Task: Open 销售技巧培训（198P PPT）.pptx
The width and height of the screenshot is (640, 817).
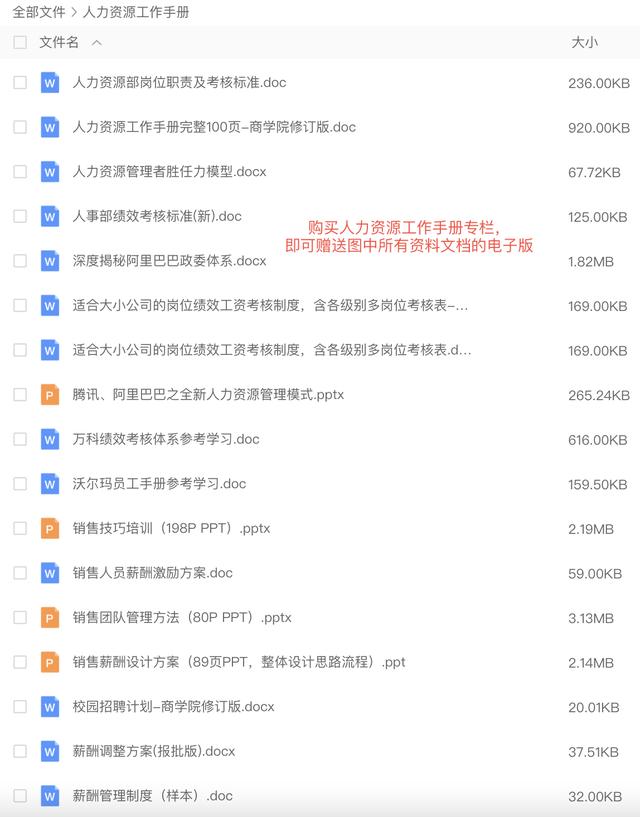Action: [171, 528]
